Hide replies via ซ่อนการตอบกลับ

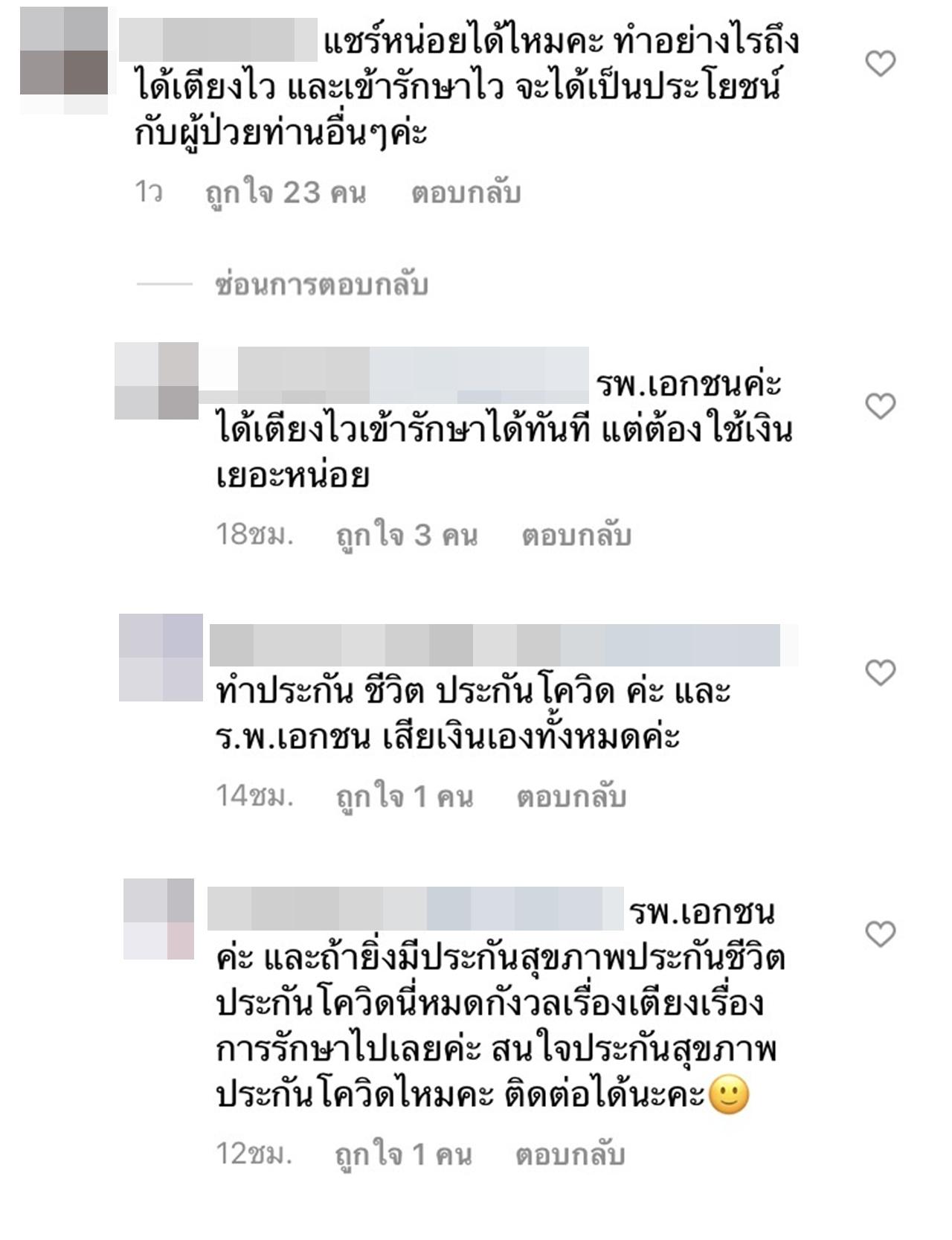[321, 285]
